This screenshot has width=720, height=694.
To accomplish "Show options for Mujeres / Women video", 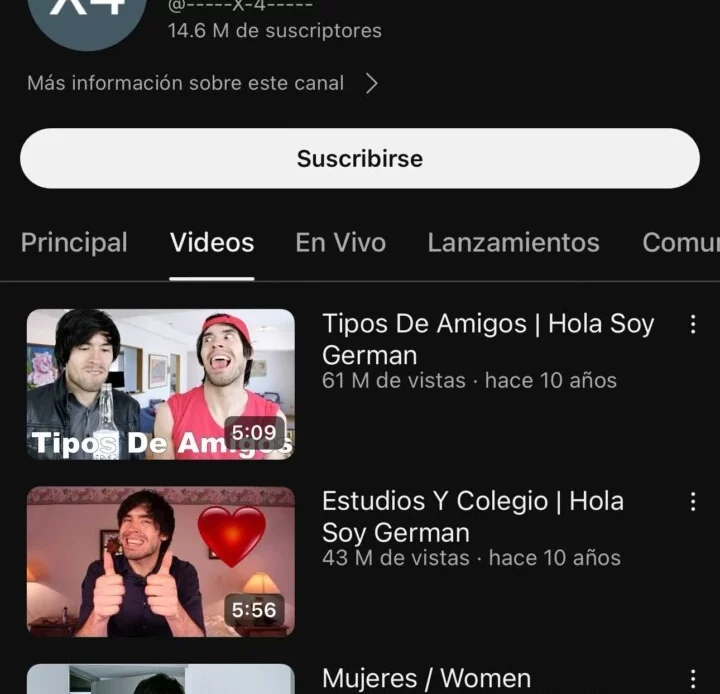I will pos(692,678).
